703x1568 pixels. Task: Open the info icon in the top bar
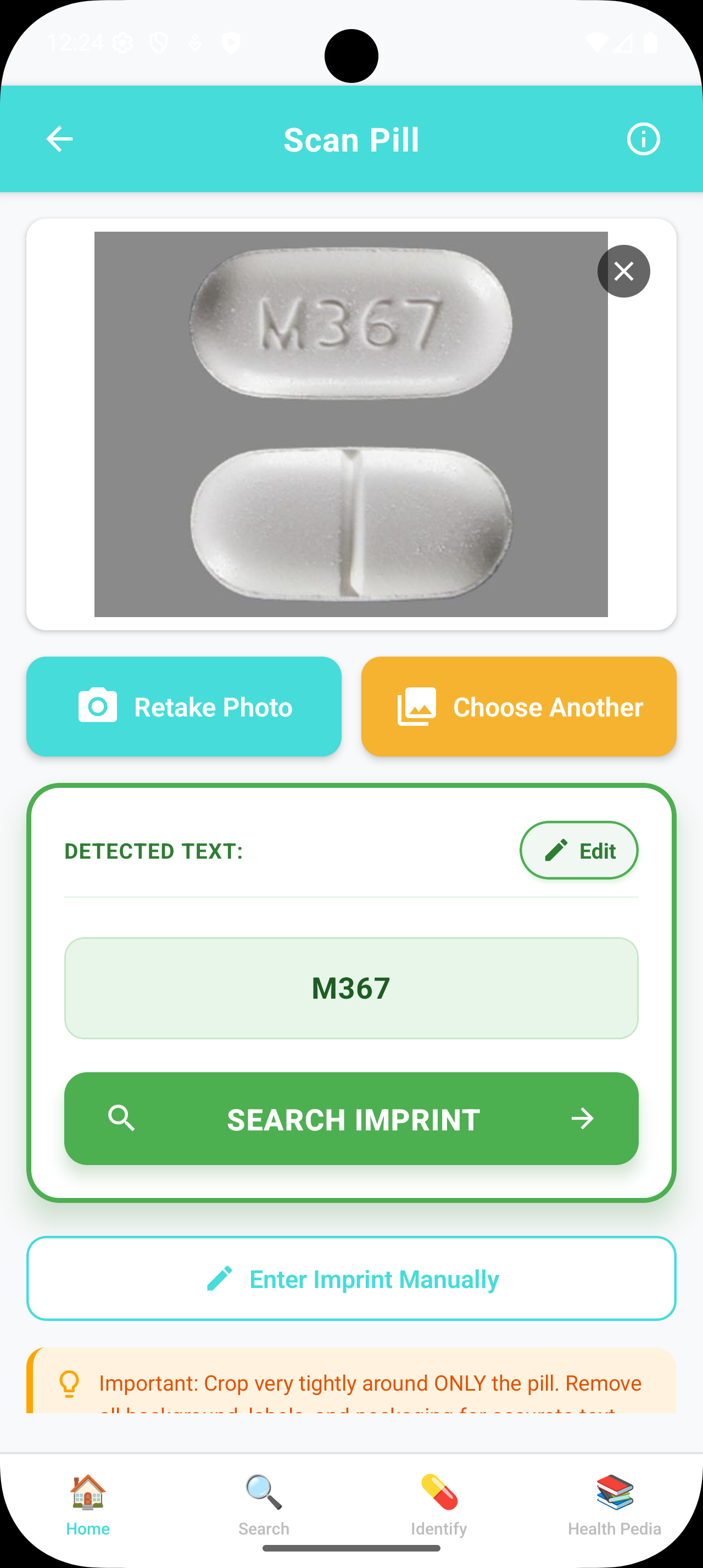point(643,139)
